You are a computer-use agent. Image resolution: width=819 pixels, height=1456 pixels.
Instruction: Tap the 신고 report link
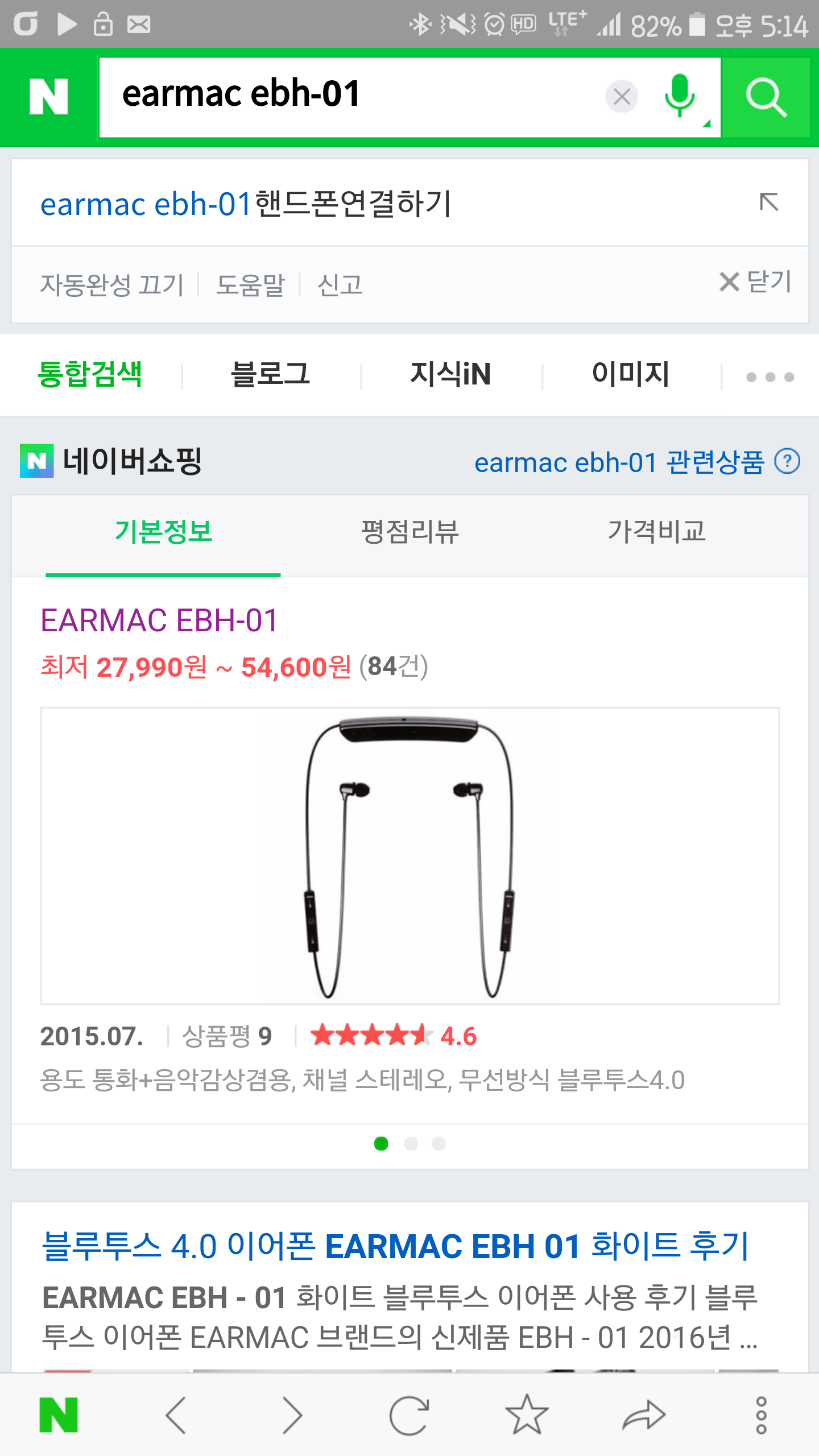(x=340, y=284)
